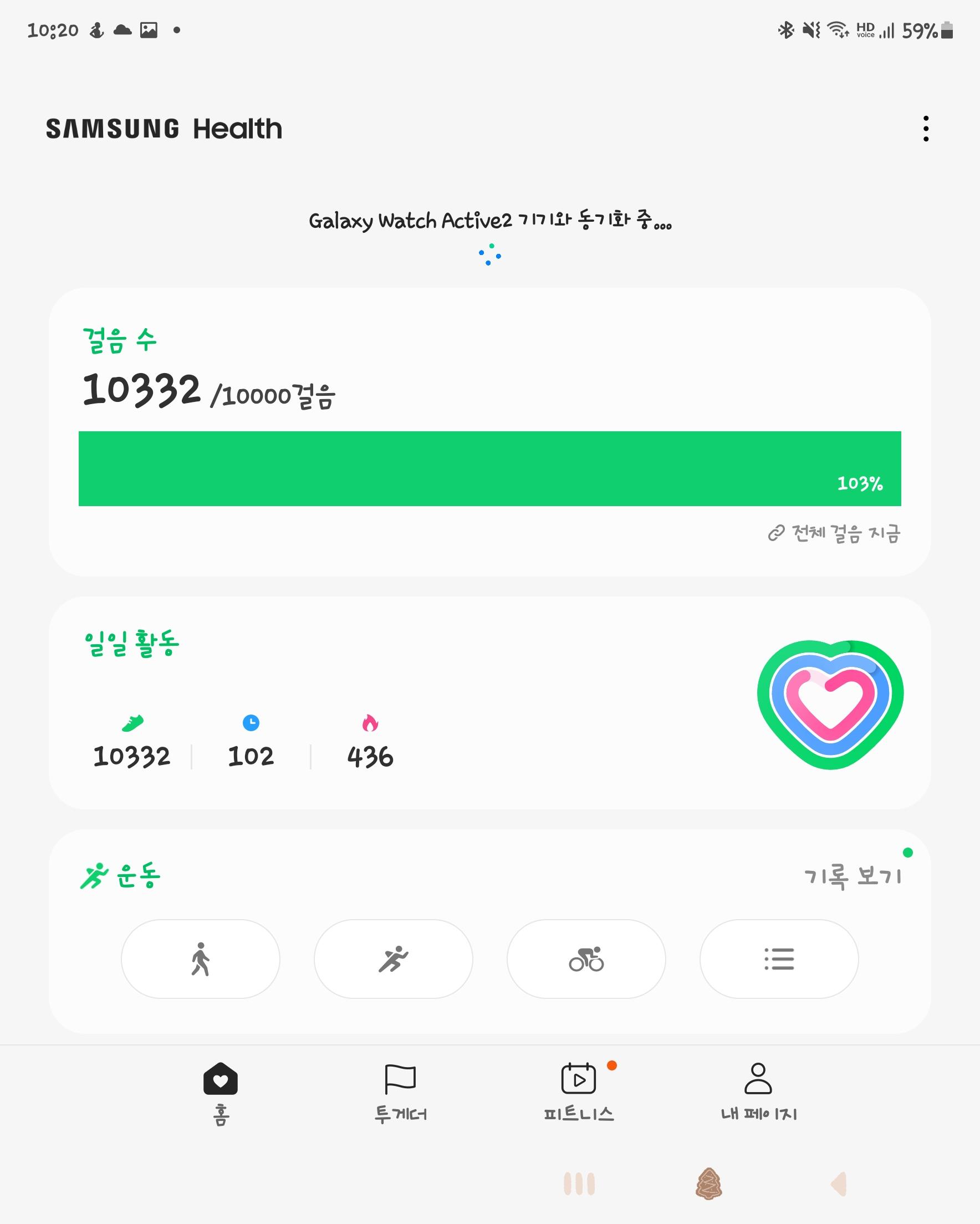The height and width of the screenshot is (1224, 980).
Task: Start a cycling workout
Action: (x=586, y=959)
